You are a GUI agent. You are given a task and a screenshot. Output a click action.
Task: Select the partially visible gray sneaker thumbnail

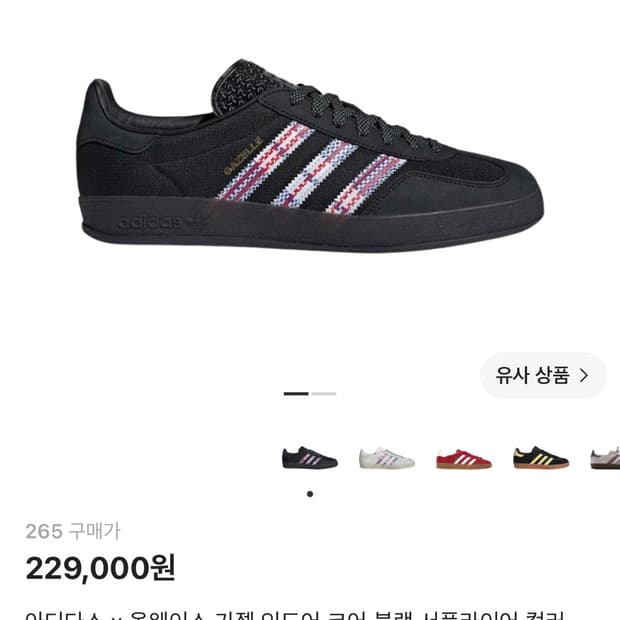point(605,459)
